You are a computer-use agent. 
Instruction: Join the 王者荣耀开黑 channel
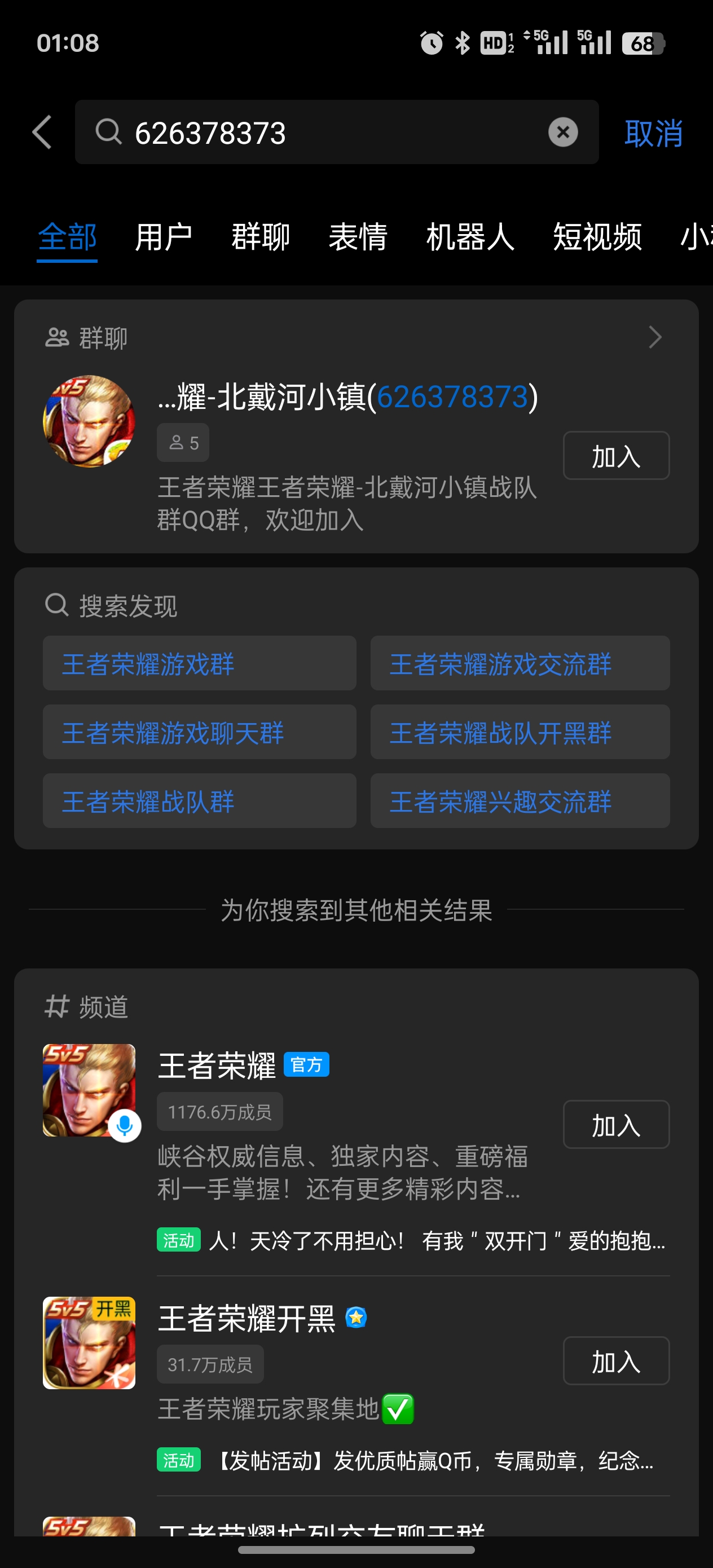pyautogui.click(x=615, y=1361)
